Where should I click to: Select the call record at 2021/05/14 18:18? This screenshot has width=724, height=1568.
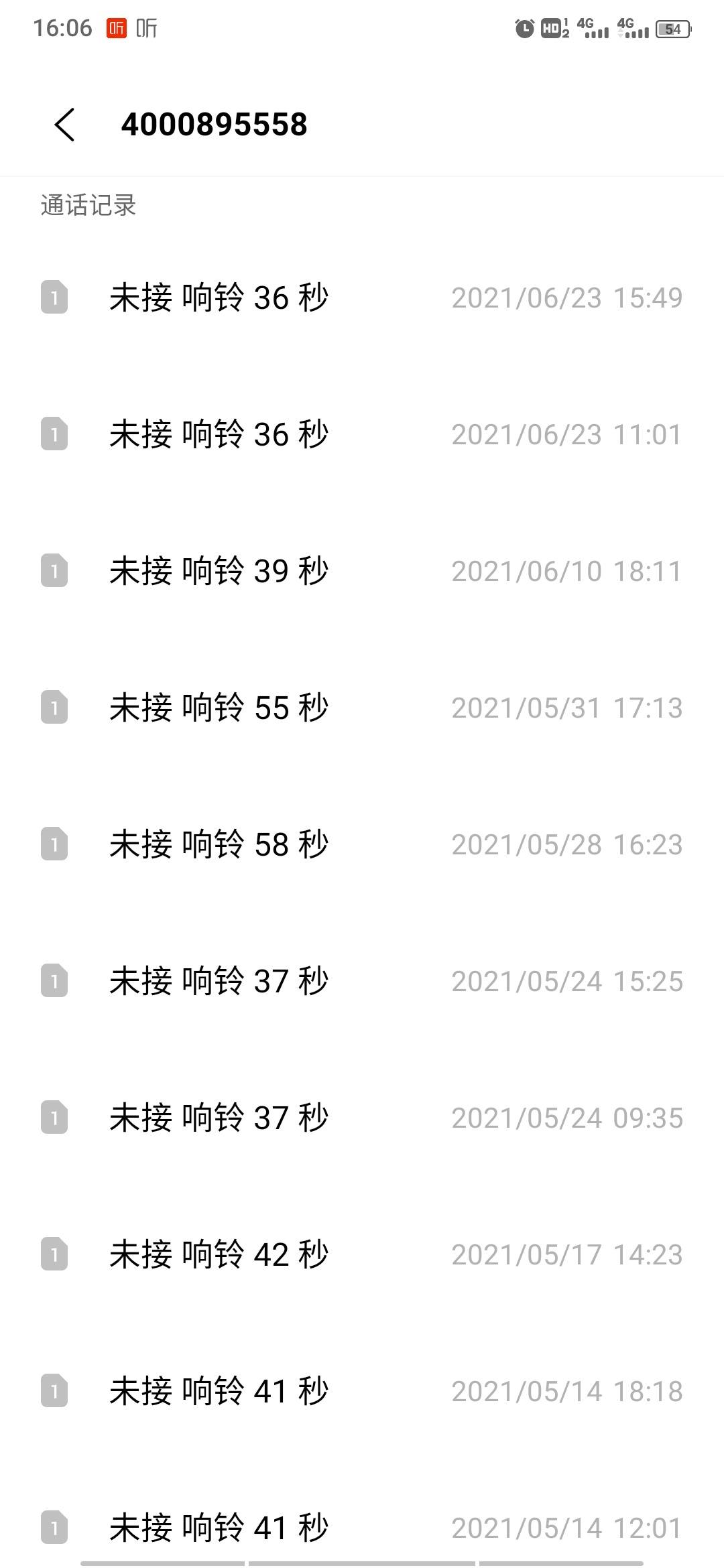[x=362, y=1390]
